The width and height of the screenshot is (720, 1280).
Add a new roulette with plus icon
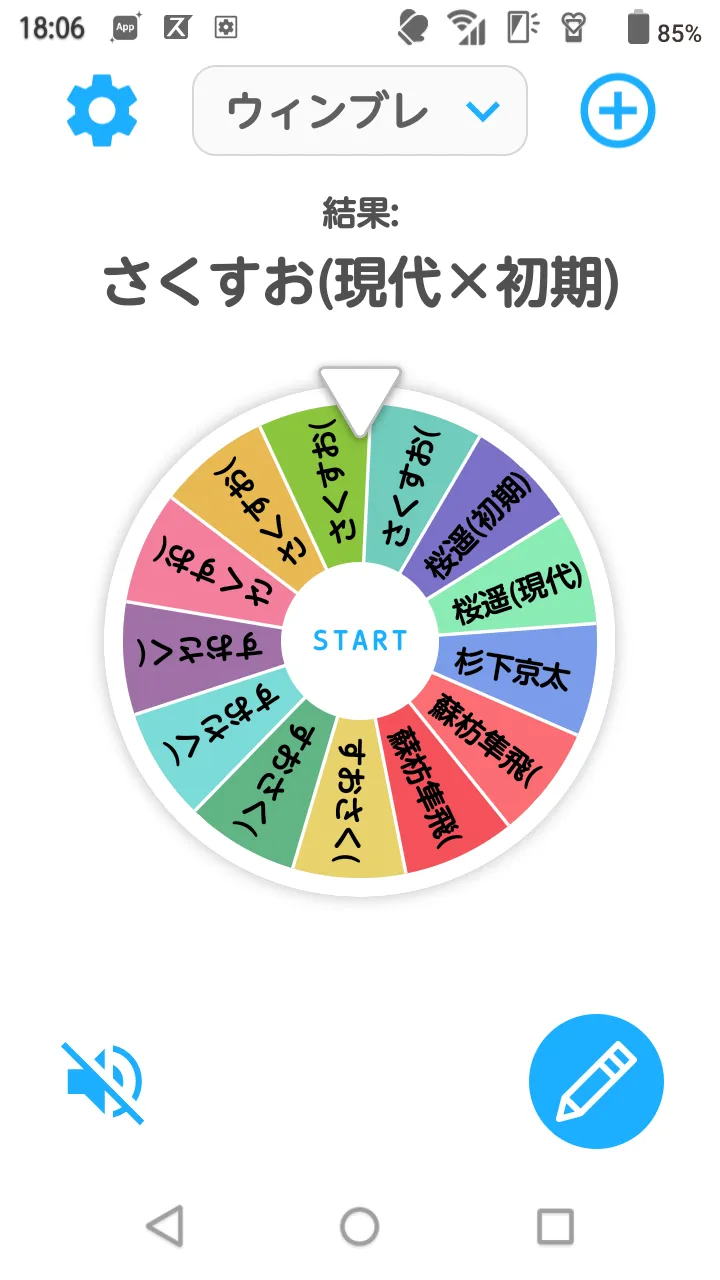(x=617, y=110)
